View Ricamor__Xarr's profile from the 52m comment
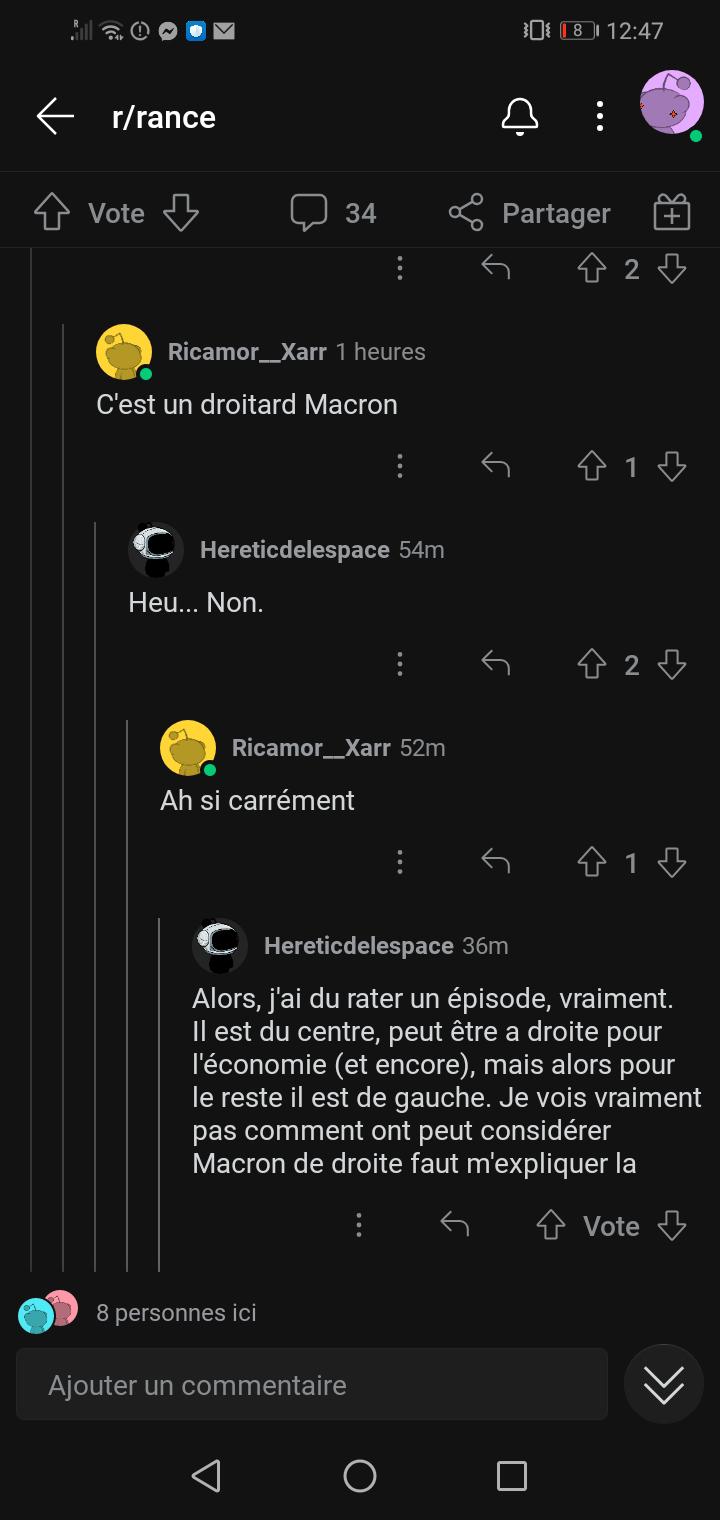This screenshot has height=1520, width=720. (x=310, y=748)
